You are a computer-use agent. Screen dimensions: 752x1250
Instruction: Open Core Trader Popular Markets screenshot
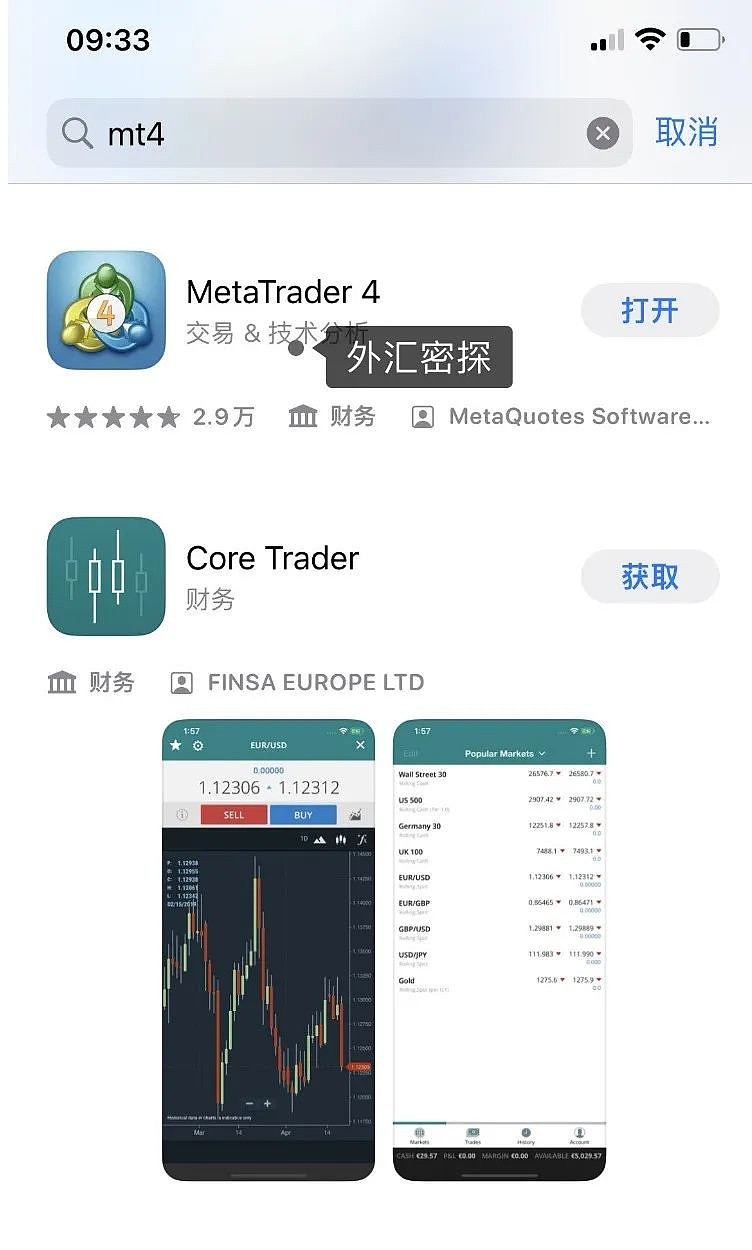click(x=499, y=948)
